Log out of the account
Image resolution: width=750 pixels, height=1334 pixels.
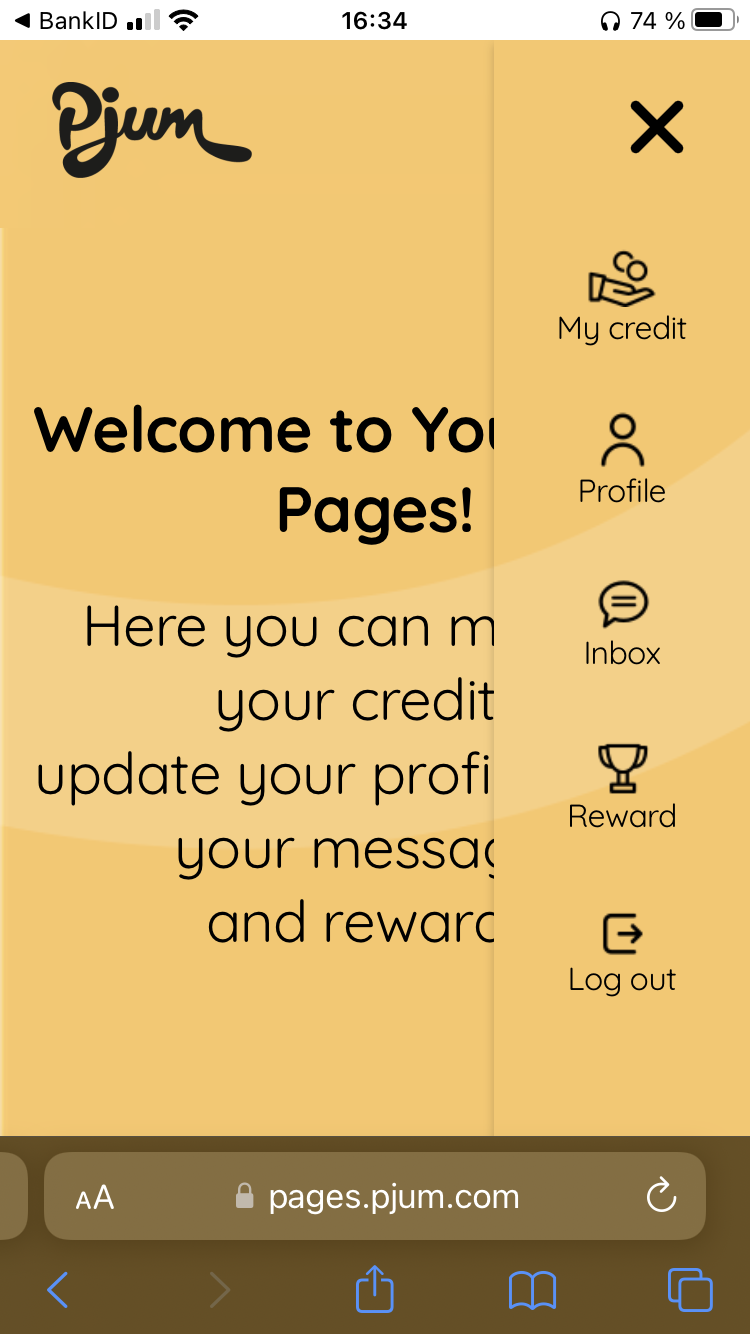pyautogui.click(x=621, y=952)
